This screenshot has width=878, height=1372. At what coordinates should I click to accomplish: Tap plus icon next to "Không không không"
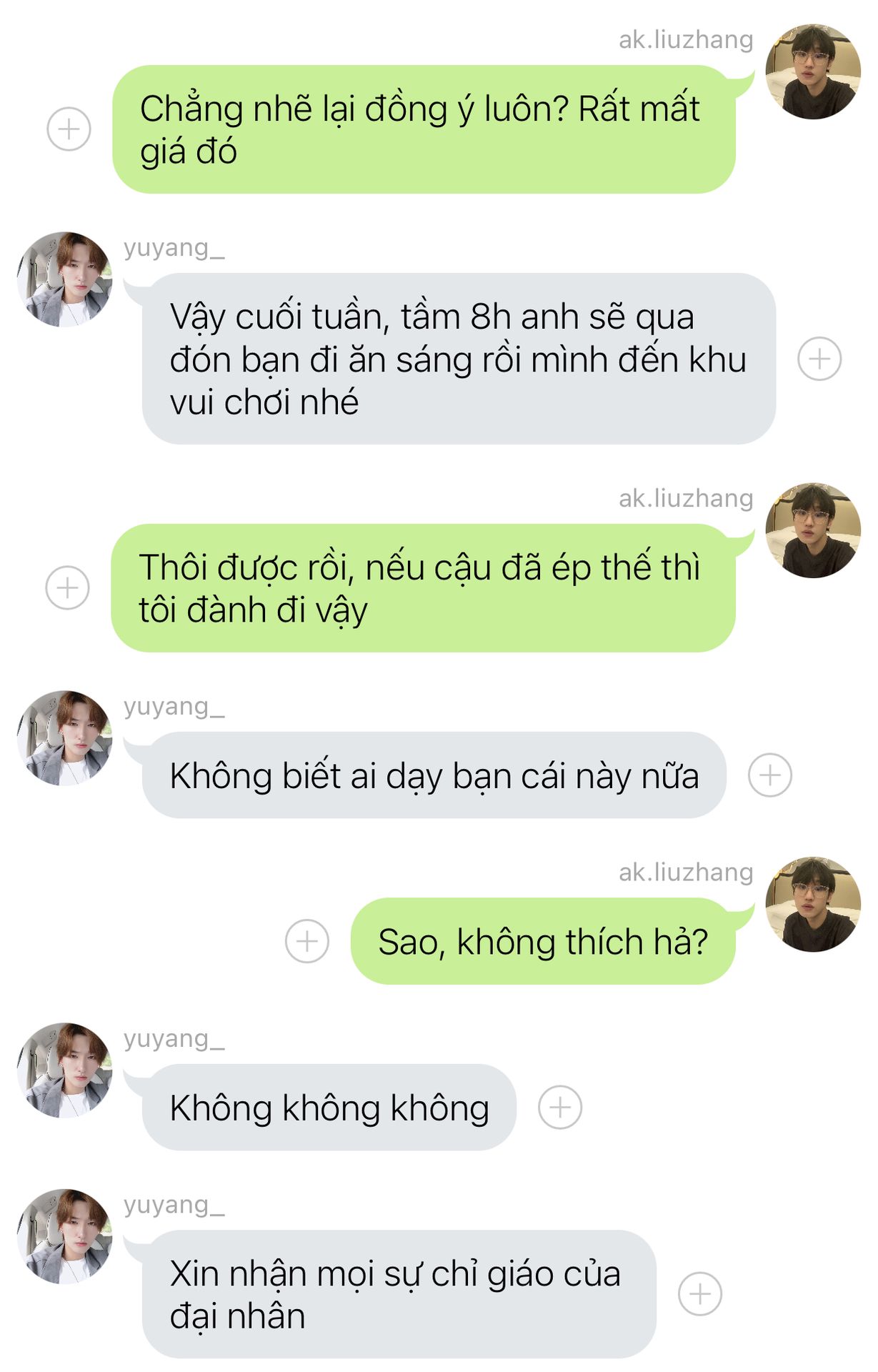point(560,1107)
